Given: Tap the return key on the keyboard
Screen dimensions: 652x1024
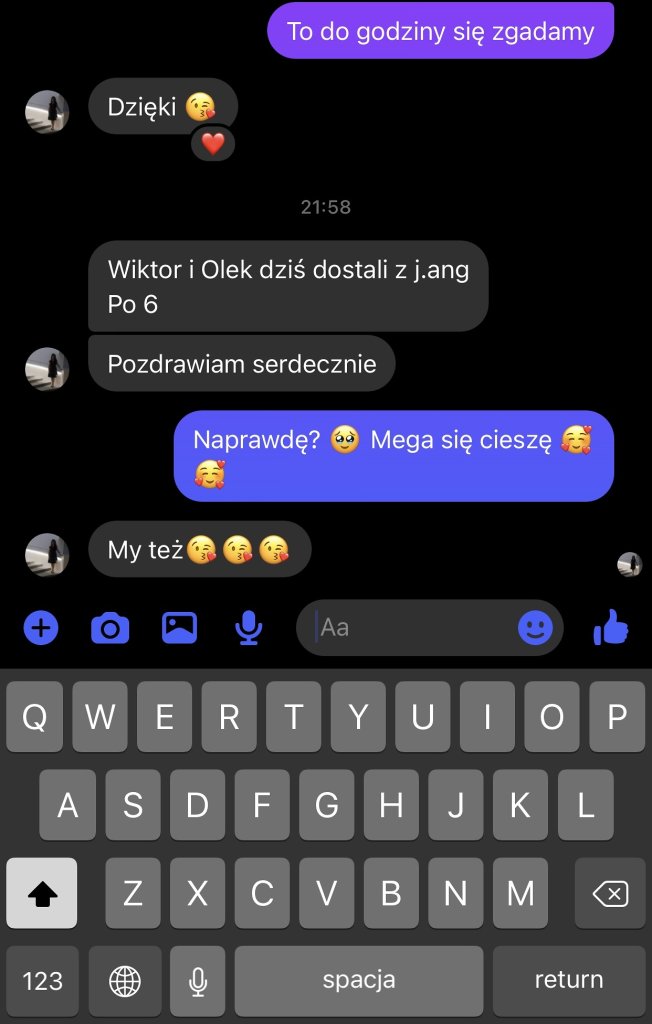Looking at the screenshot, I should (x=569, y=980).
